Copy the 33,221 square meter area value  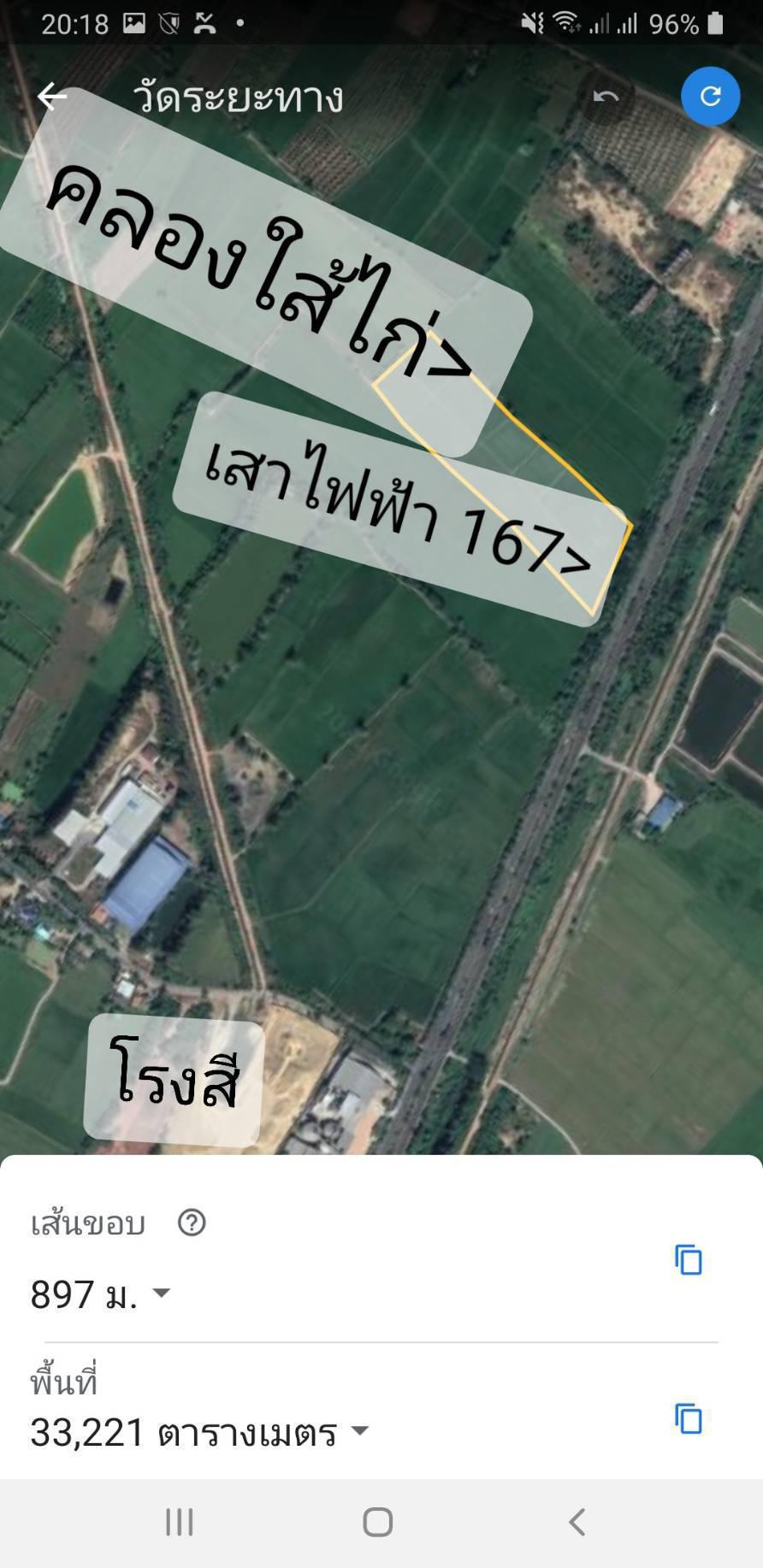pyautogui.click(x=689, y=1418)
